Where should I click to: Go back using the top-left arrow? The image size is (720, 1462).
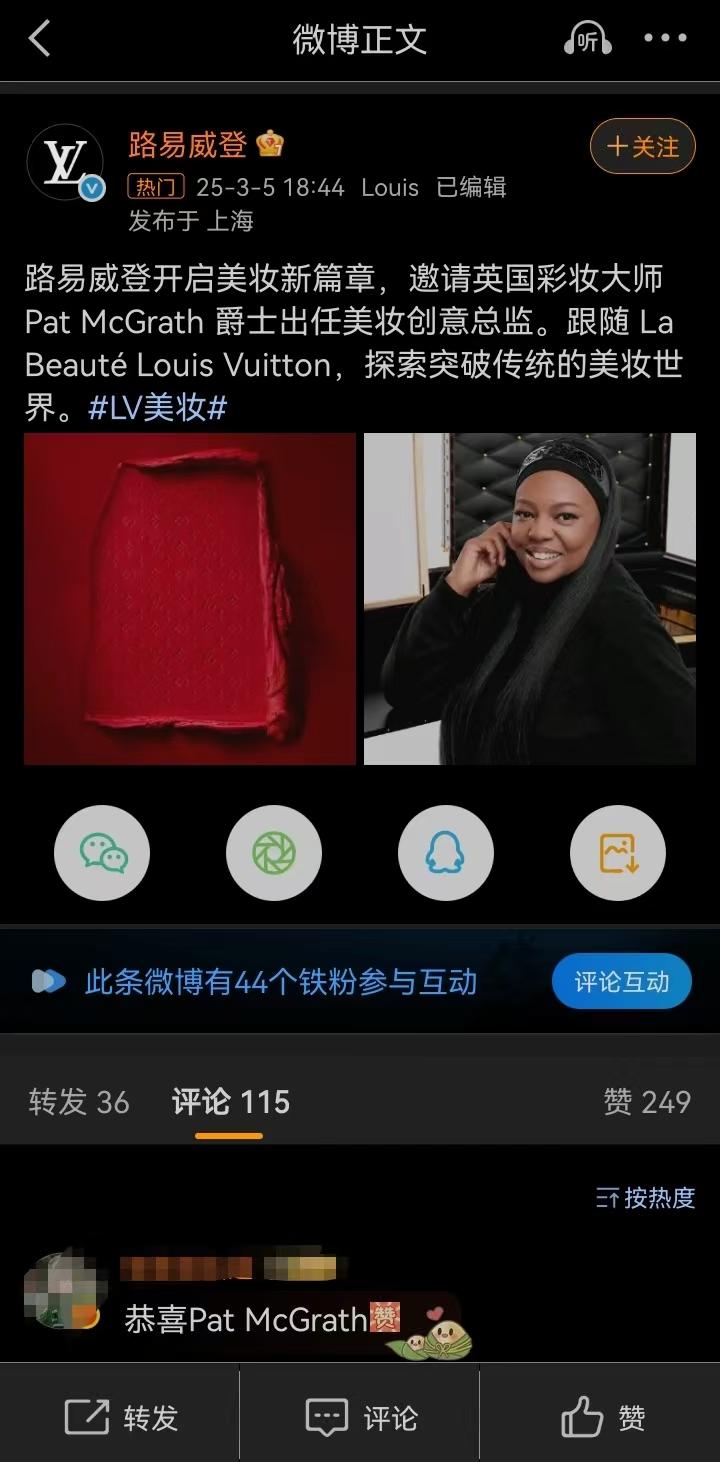(40, 40)
